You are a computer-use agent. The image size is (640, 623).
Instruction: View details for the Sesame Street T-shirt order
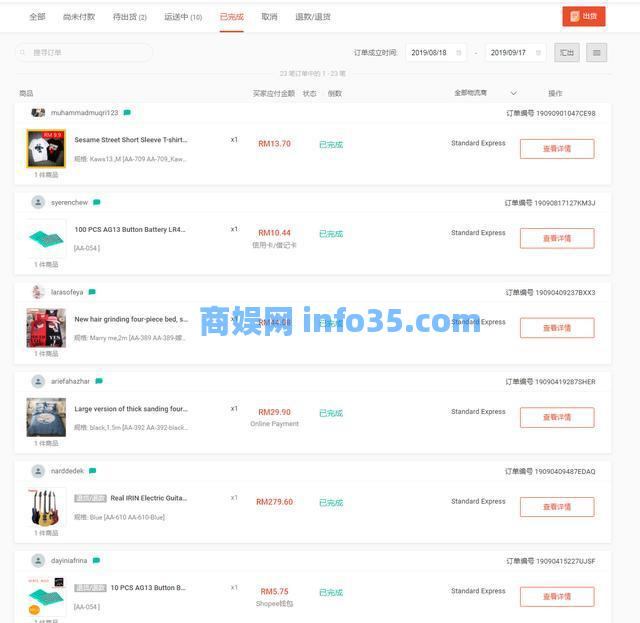coord(557,148)
